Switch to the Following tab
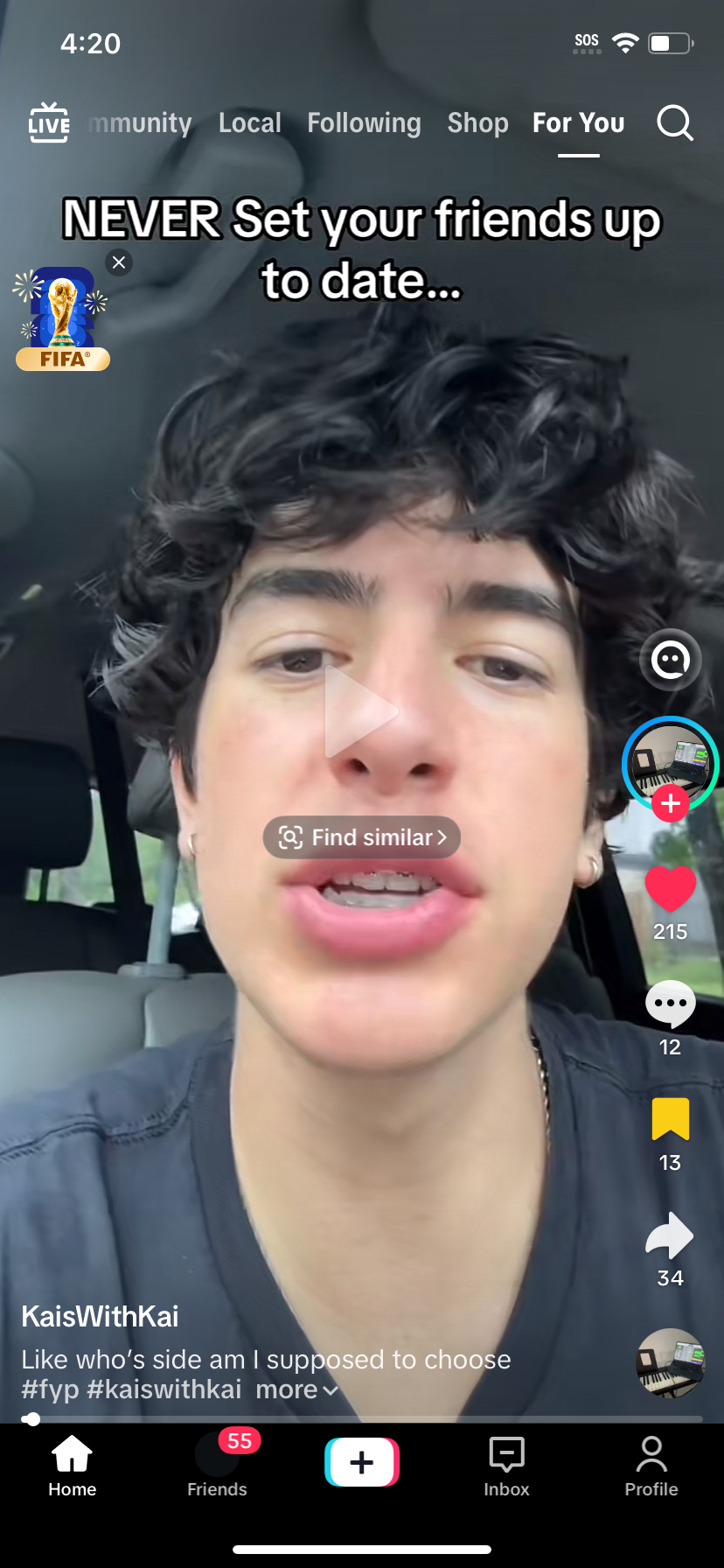The height and width of the screenshot is (1568, 724). pyautogui.click(x=364, y=123)
